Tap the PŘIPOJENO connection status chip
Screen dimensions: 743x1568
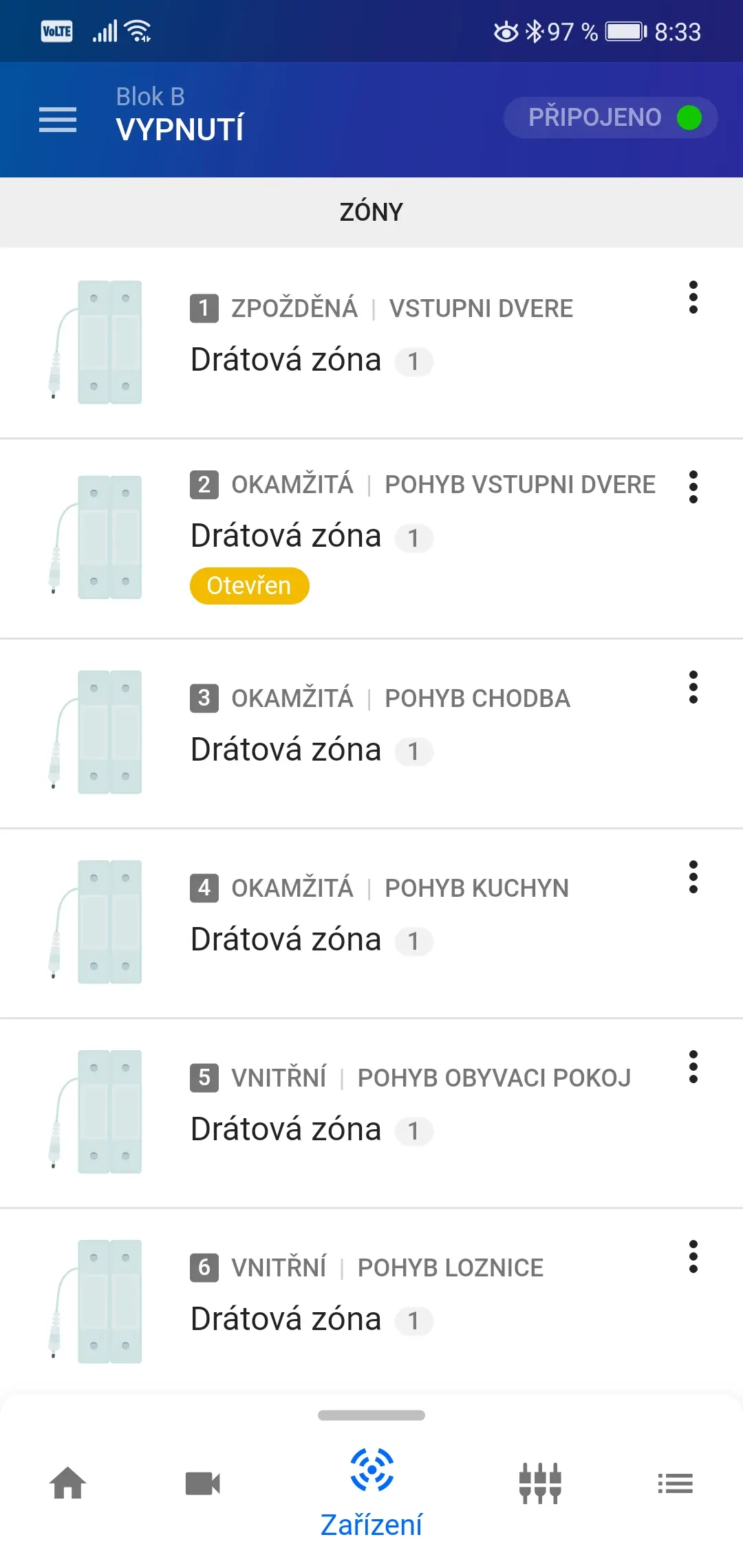[x=611, y=118]
